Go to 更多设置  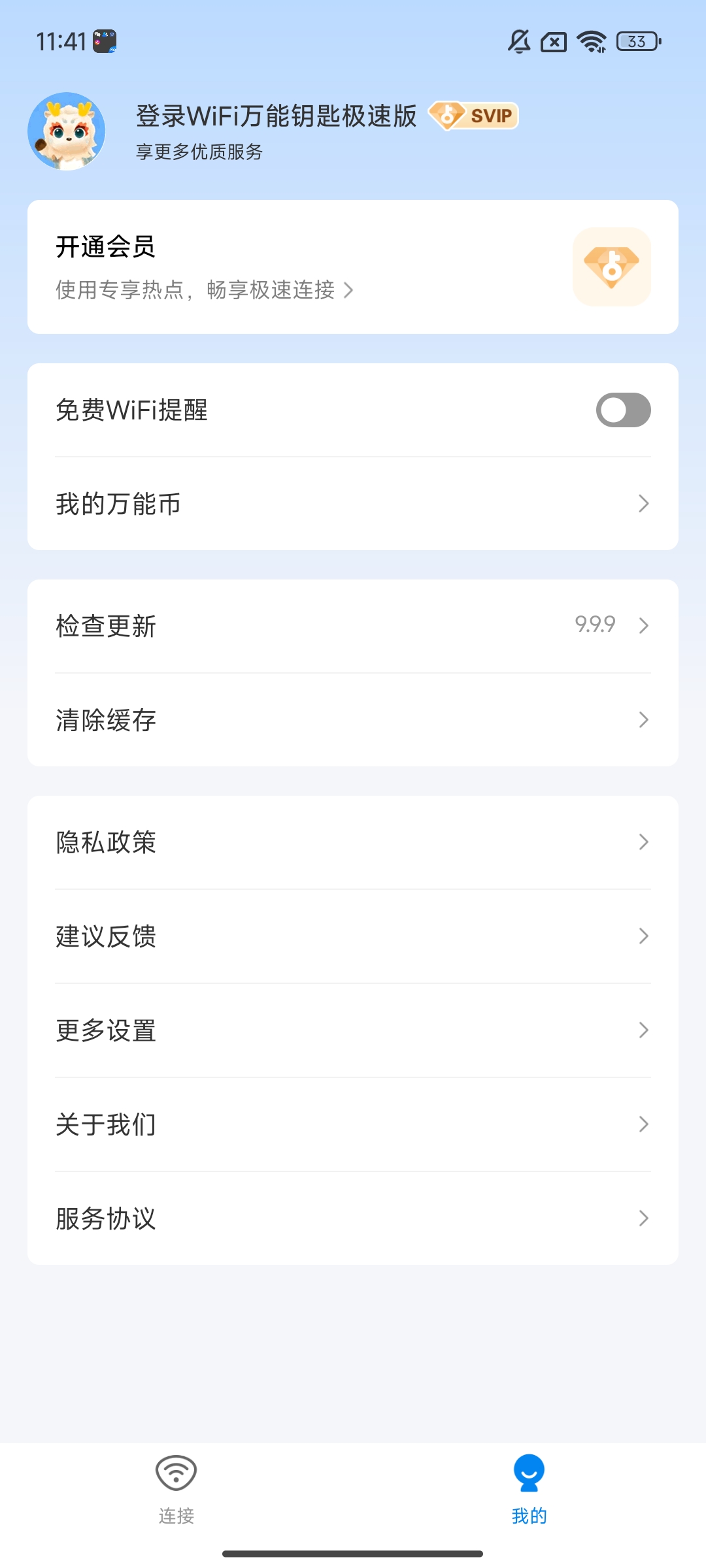pyautogui.click(x=353, y=1030)
